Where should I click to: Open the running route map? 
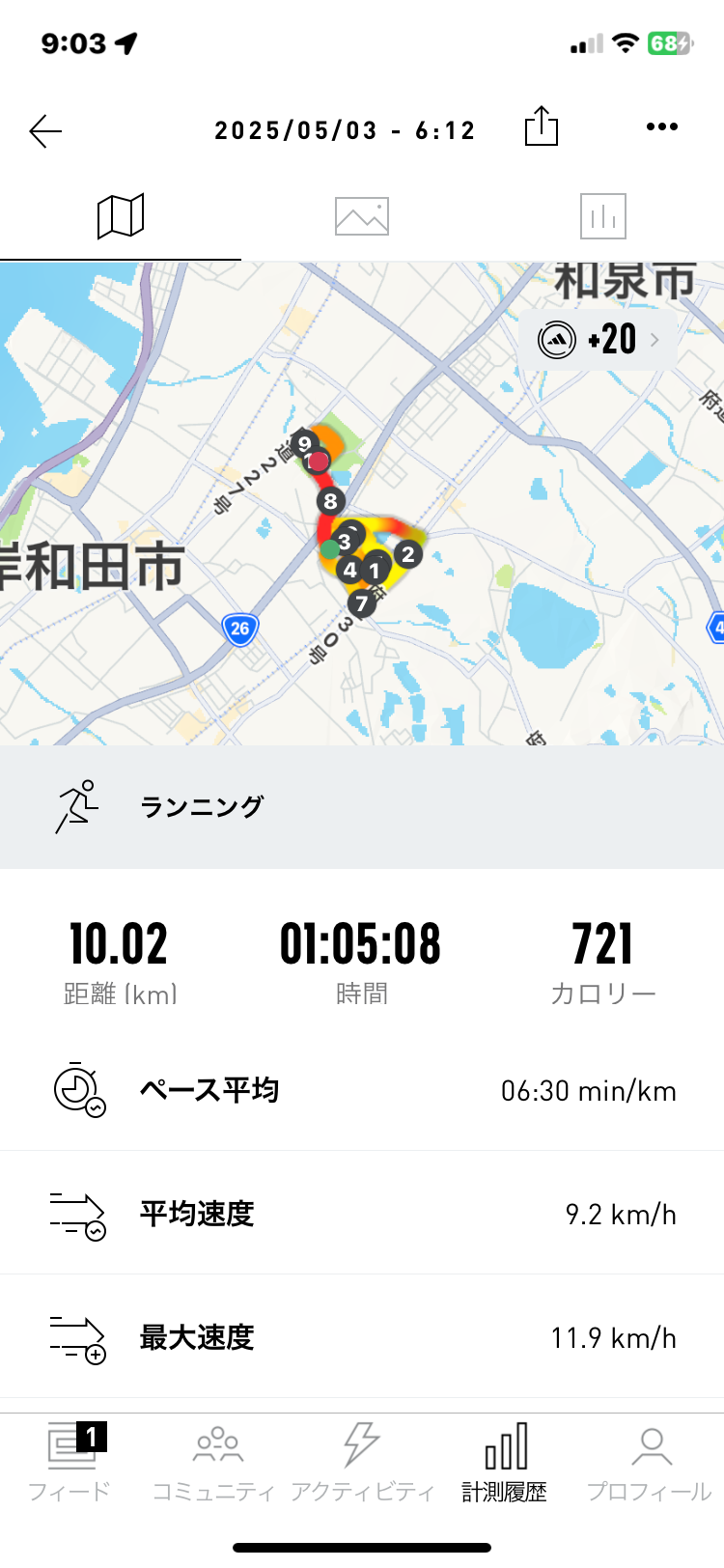[x=362, y=541]
